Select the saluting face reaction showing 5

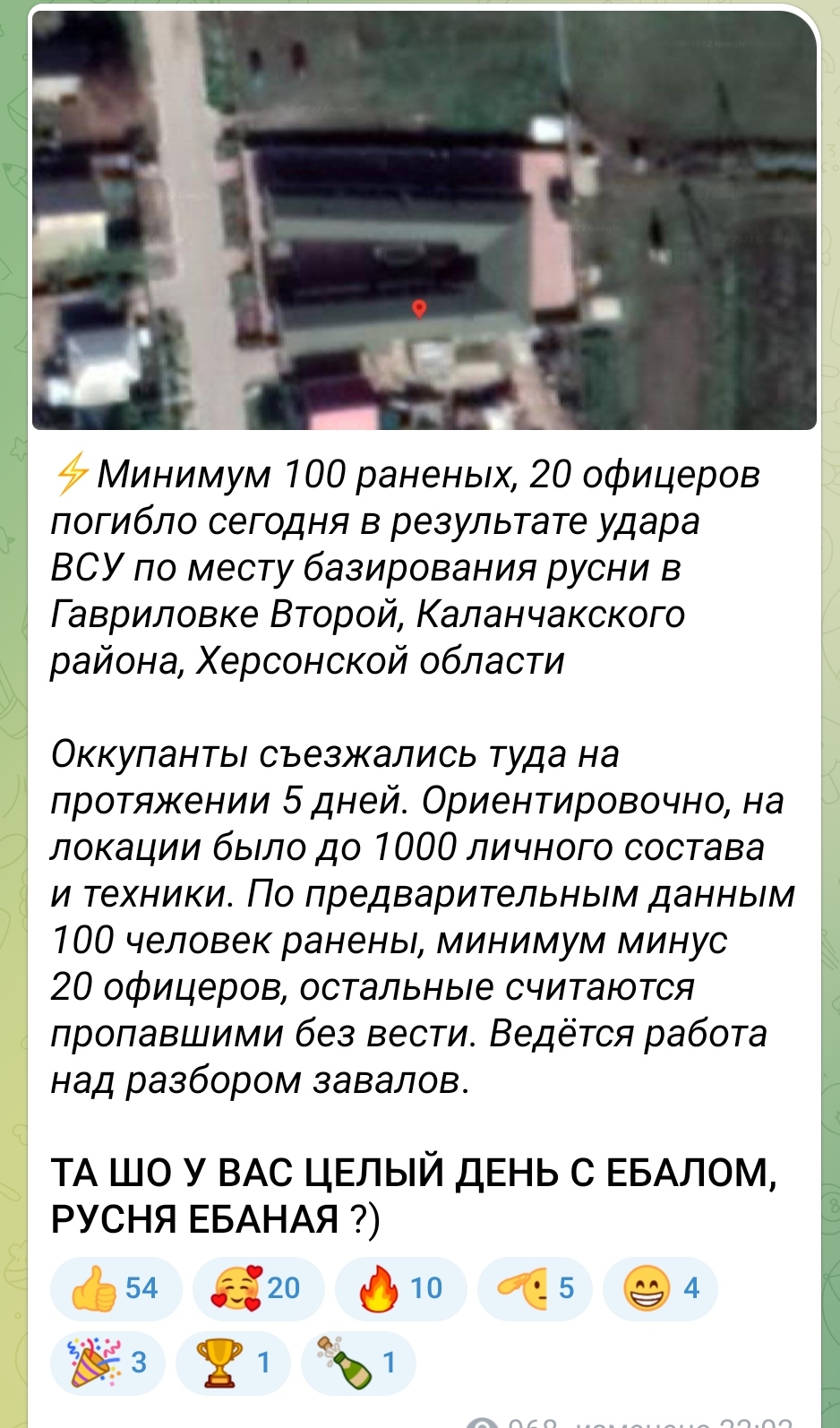[x=536, y=1288]
